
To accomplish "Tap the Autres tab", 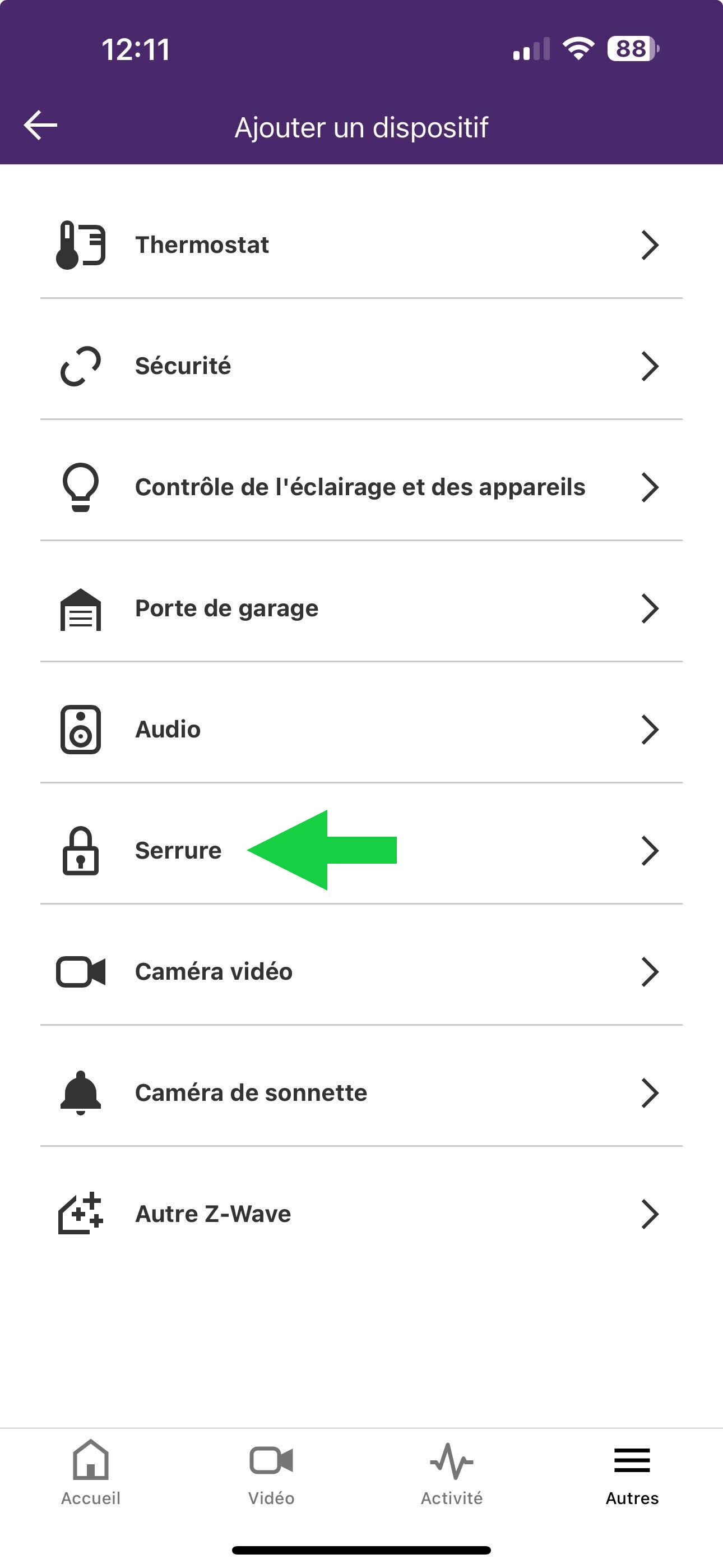I will point(632,1472).
